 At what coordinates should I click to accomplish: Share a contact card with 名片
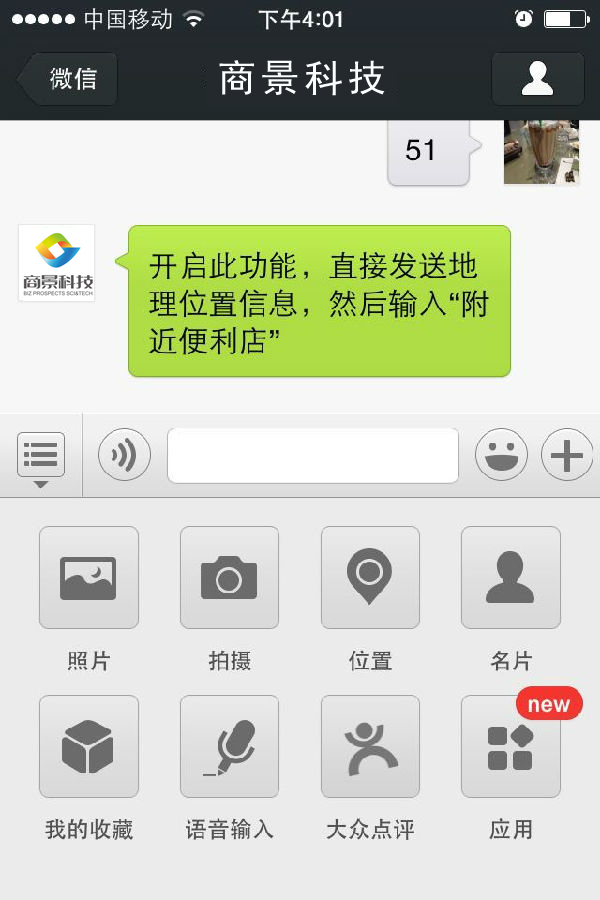510,578
